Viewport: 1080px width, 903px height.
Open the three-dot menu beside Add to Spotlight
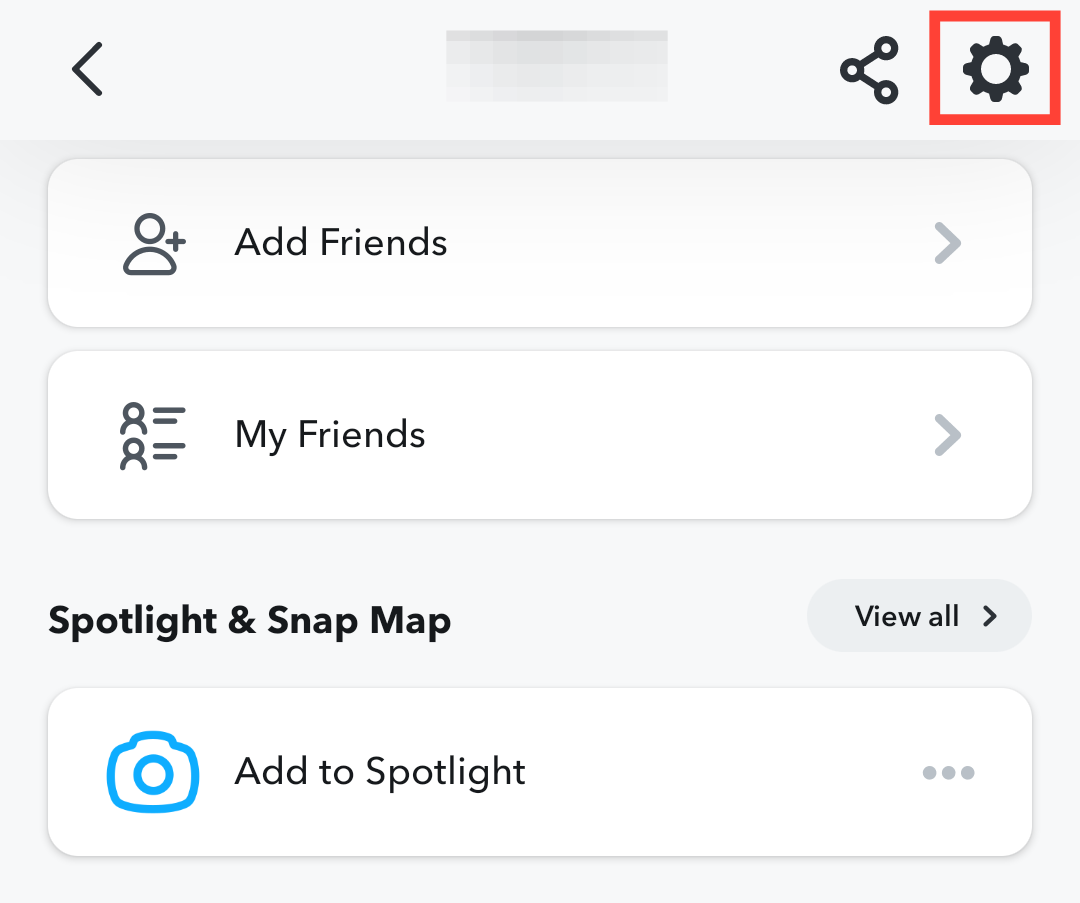(x=948, y=772)
